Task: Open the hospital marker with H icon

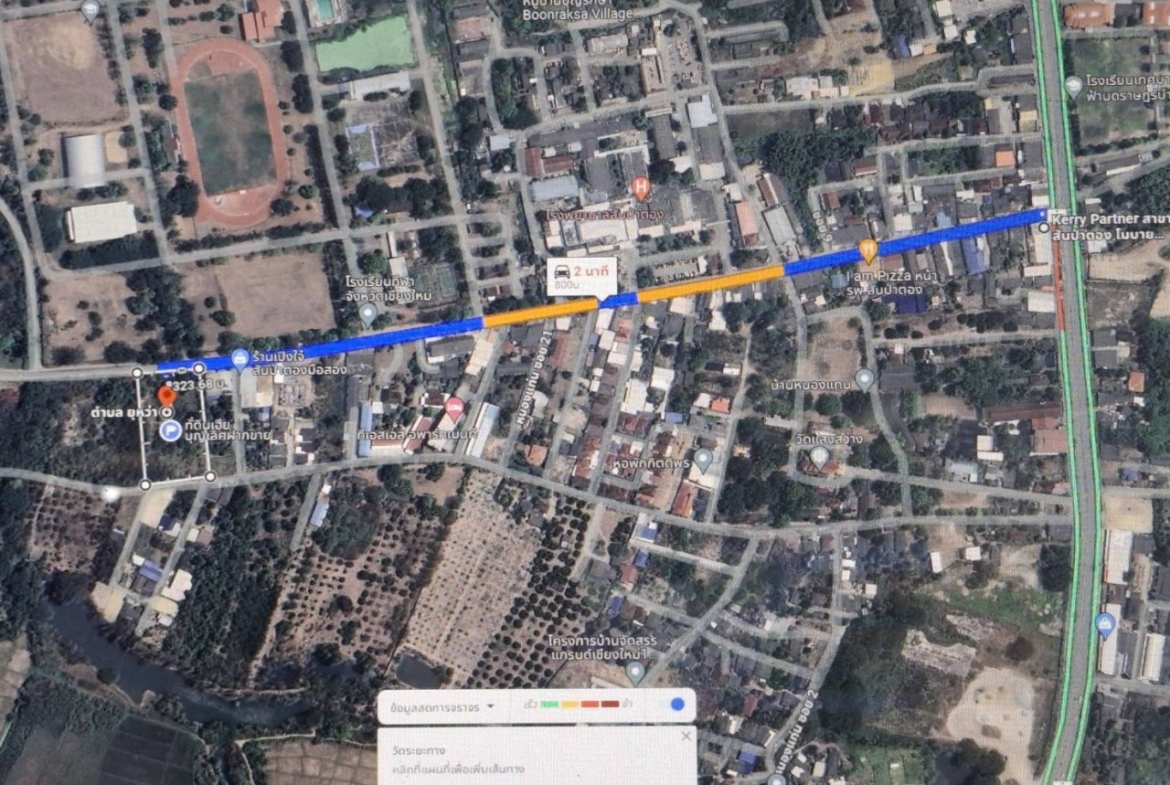Action: 641,186
